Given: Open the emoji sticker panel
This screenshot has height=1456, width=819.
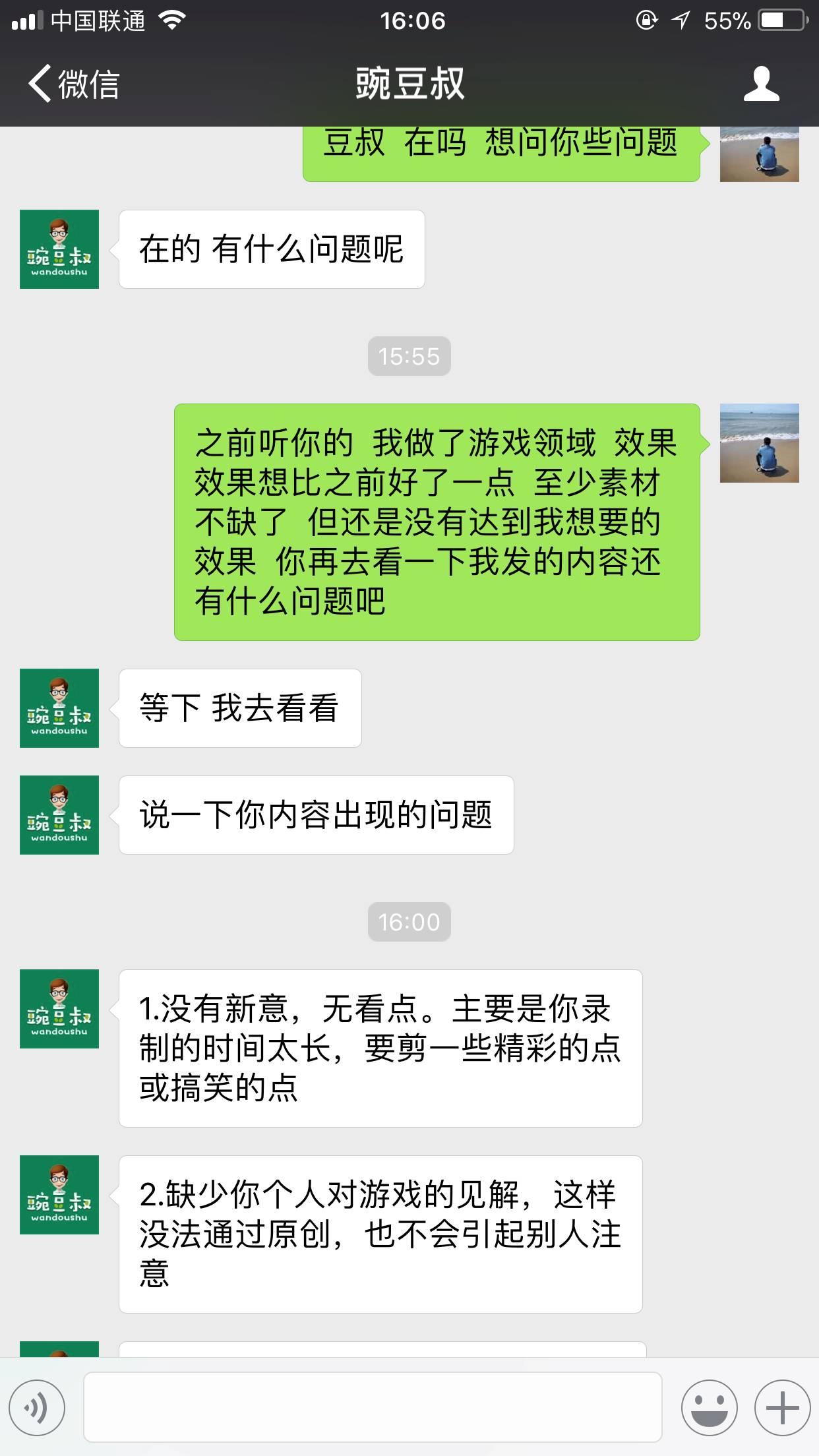Looking at the screenshot, I should point(709,1407).
